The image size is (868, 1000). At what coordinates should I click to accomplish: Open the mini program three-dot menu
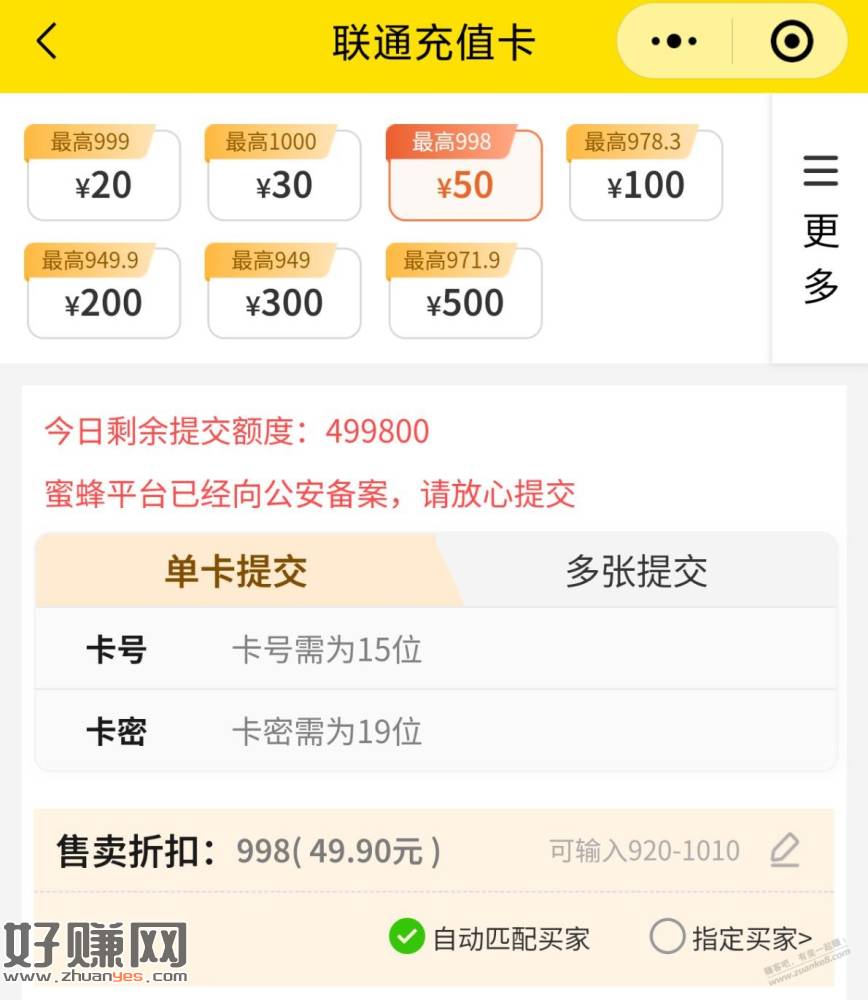[x=674, y=42]
